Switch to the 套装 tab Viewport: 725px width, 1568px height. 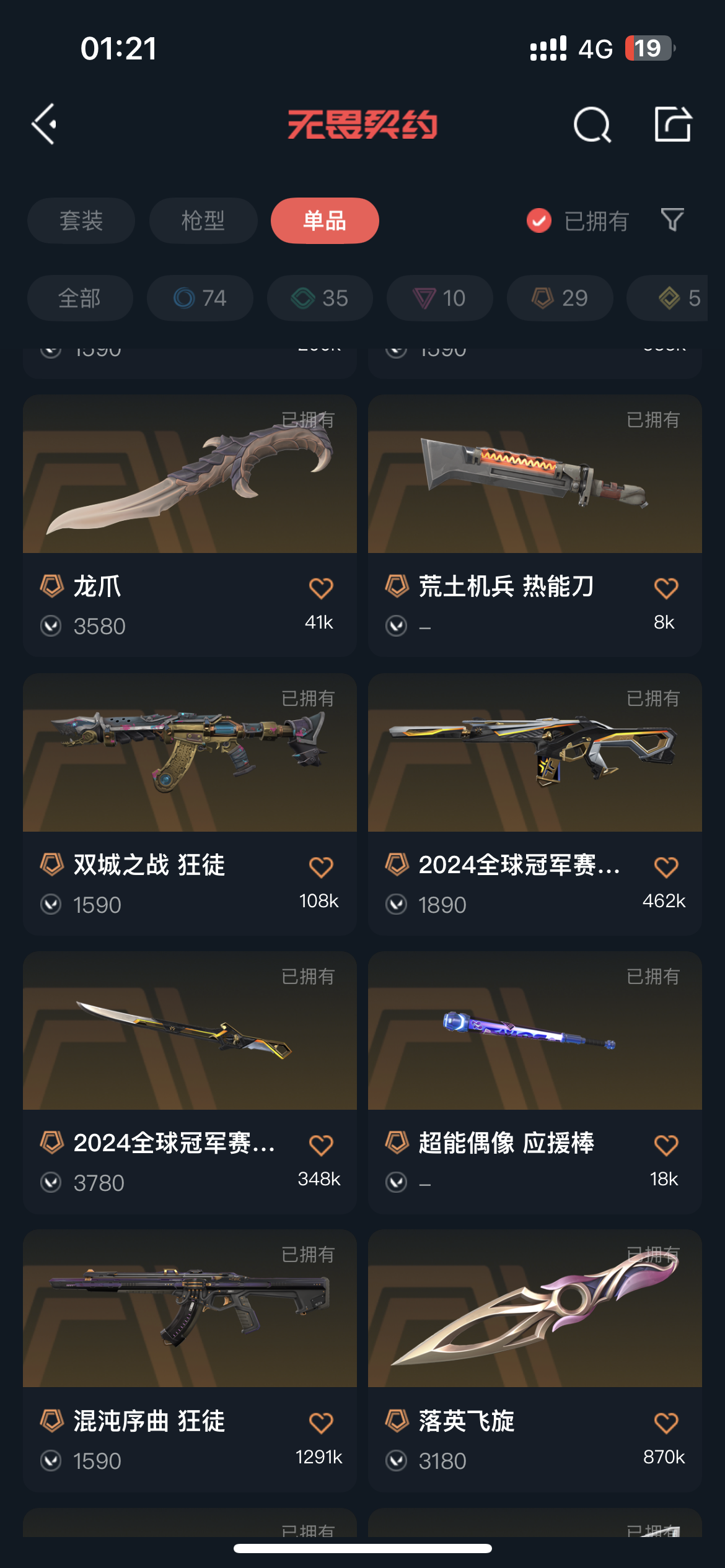tap(81, 220)
